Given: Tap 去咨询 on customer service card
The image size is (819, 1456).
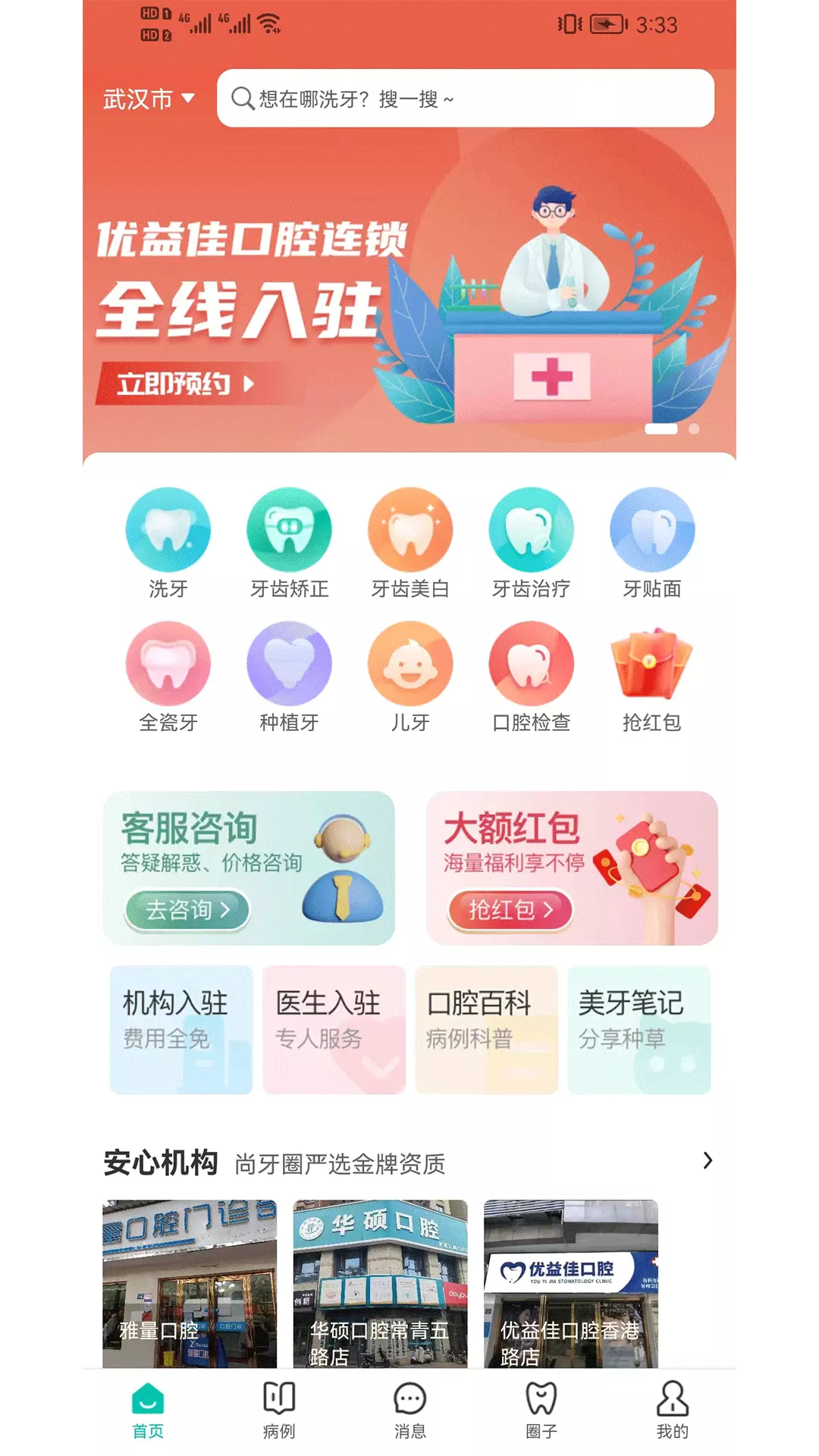Looking at the screenshot, I should [x=187, y=909].
